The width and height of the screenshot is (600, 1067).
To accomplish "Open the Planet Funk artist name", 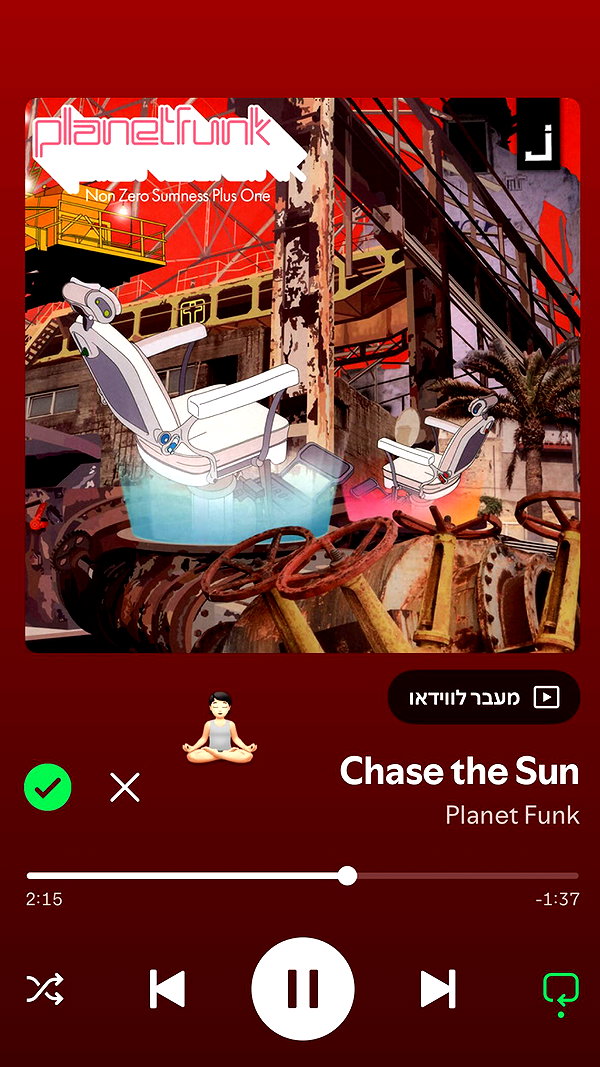I will (x=512, y=815).
